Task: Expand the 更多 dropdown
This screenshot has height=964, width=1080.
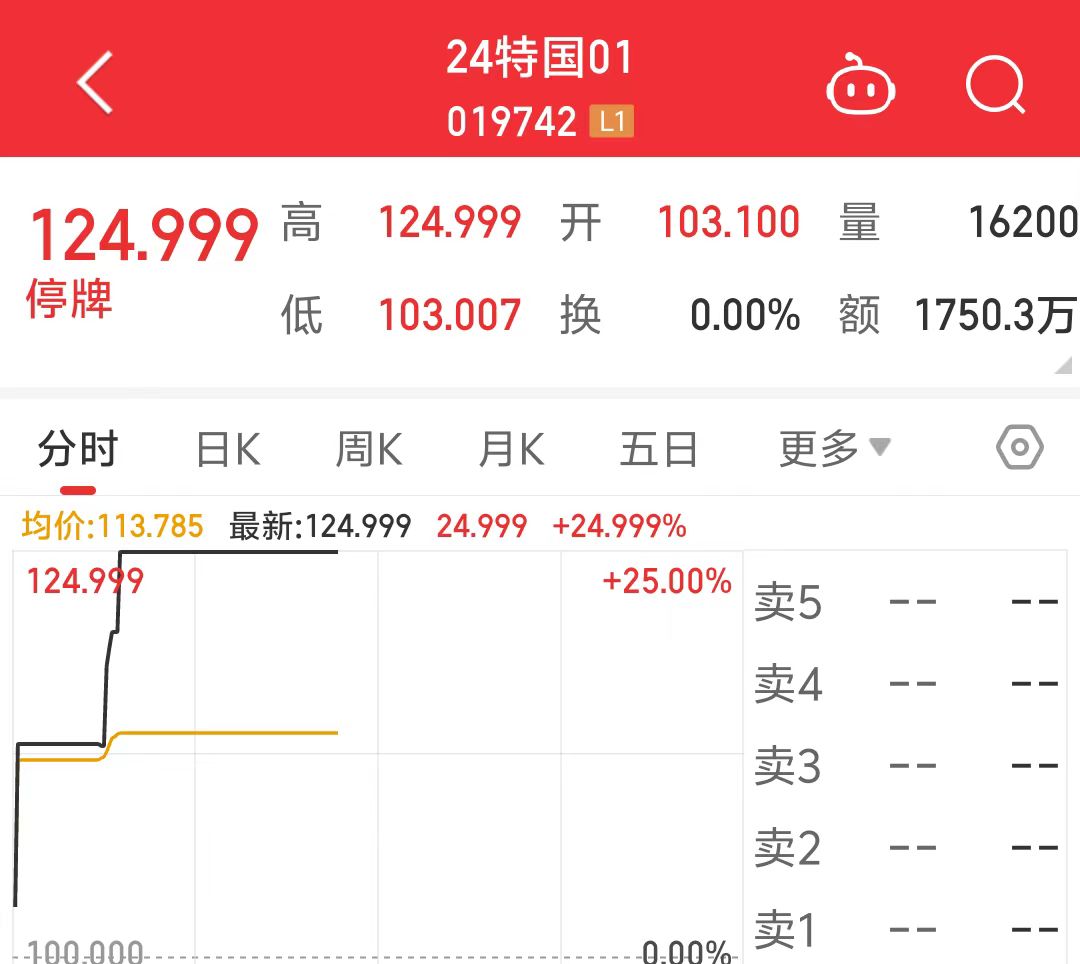Action: (x=834, y=449)
